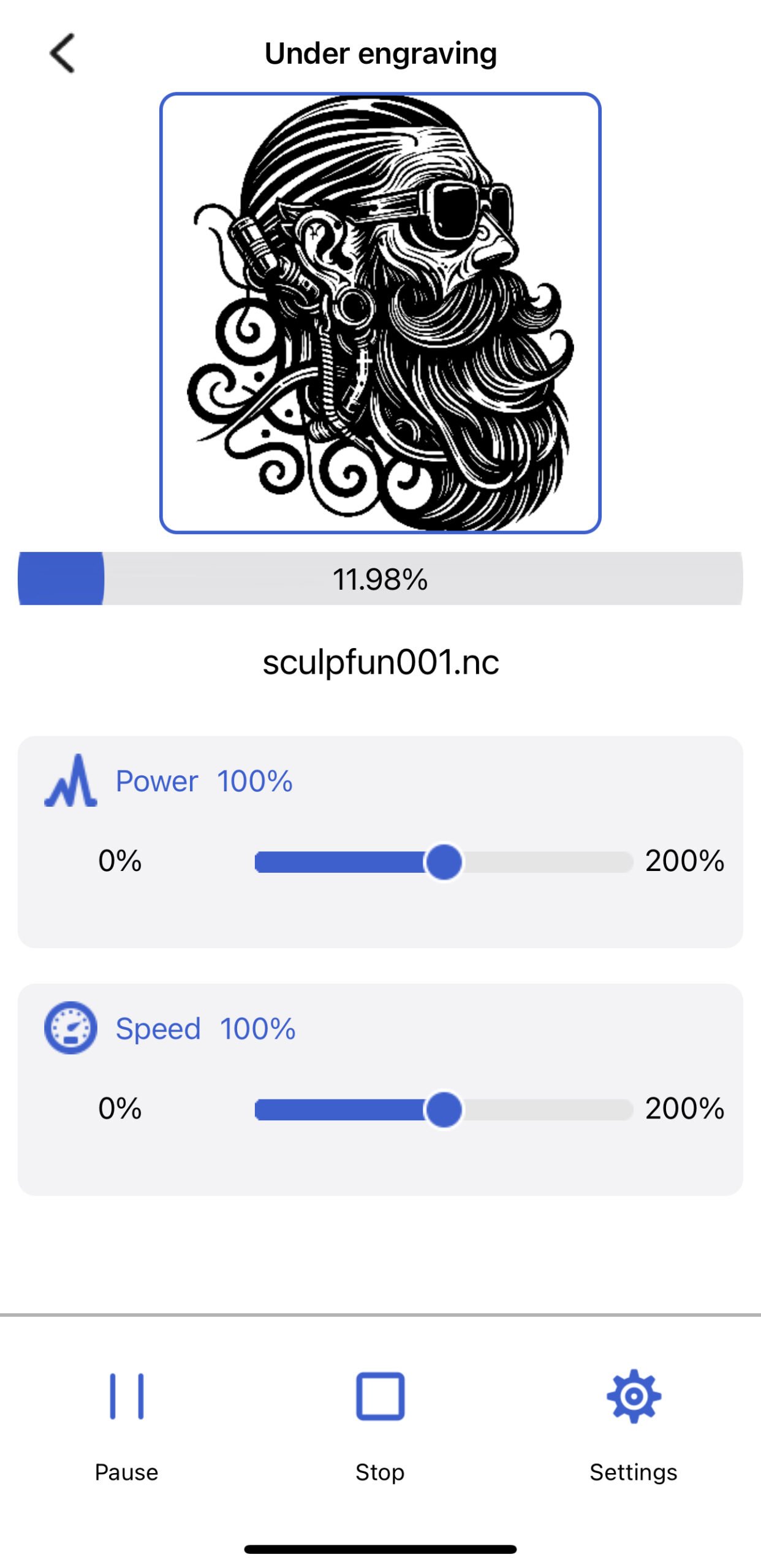Pause the engraving job
Screen dimensions: 761x1568
tap(127, 1423)
